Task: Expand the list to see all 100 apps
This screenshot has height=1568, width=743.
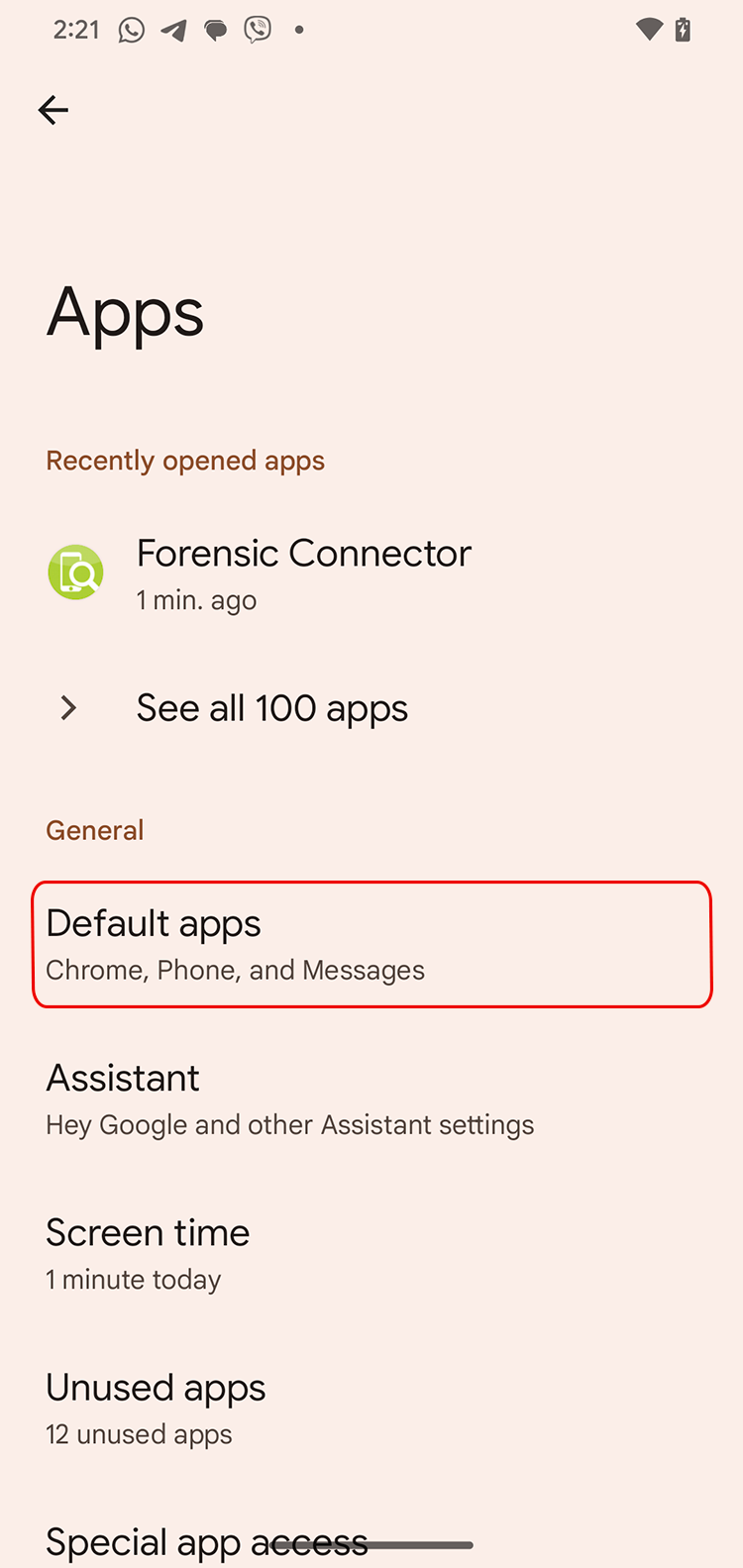Action: (x=271, y=707)
